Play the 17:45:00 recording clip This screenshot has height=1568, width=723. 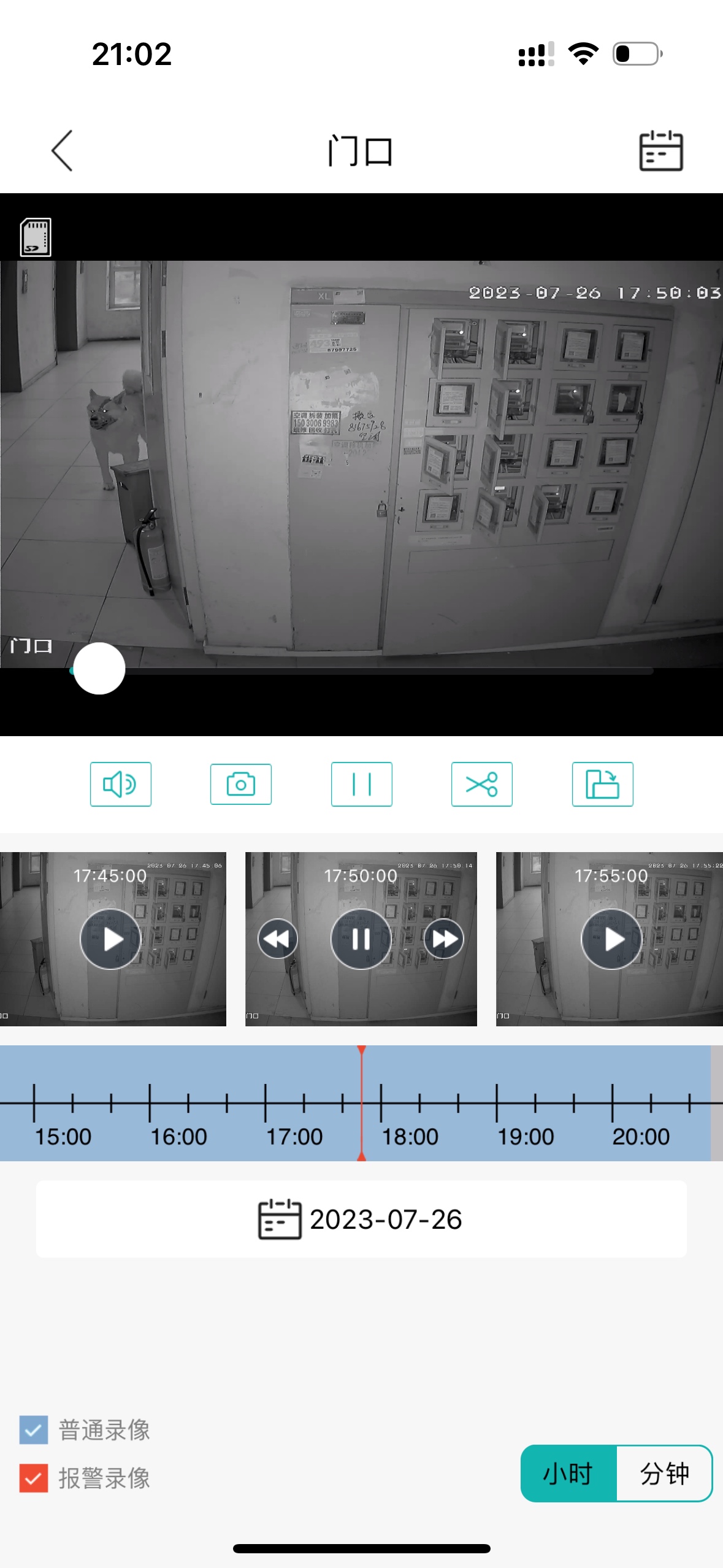tap(110, 939)
